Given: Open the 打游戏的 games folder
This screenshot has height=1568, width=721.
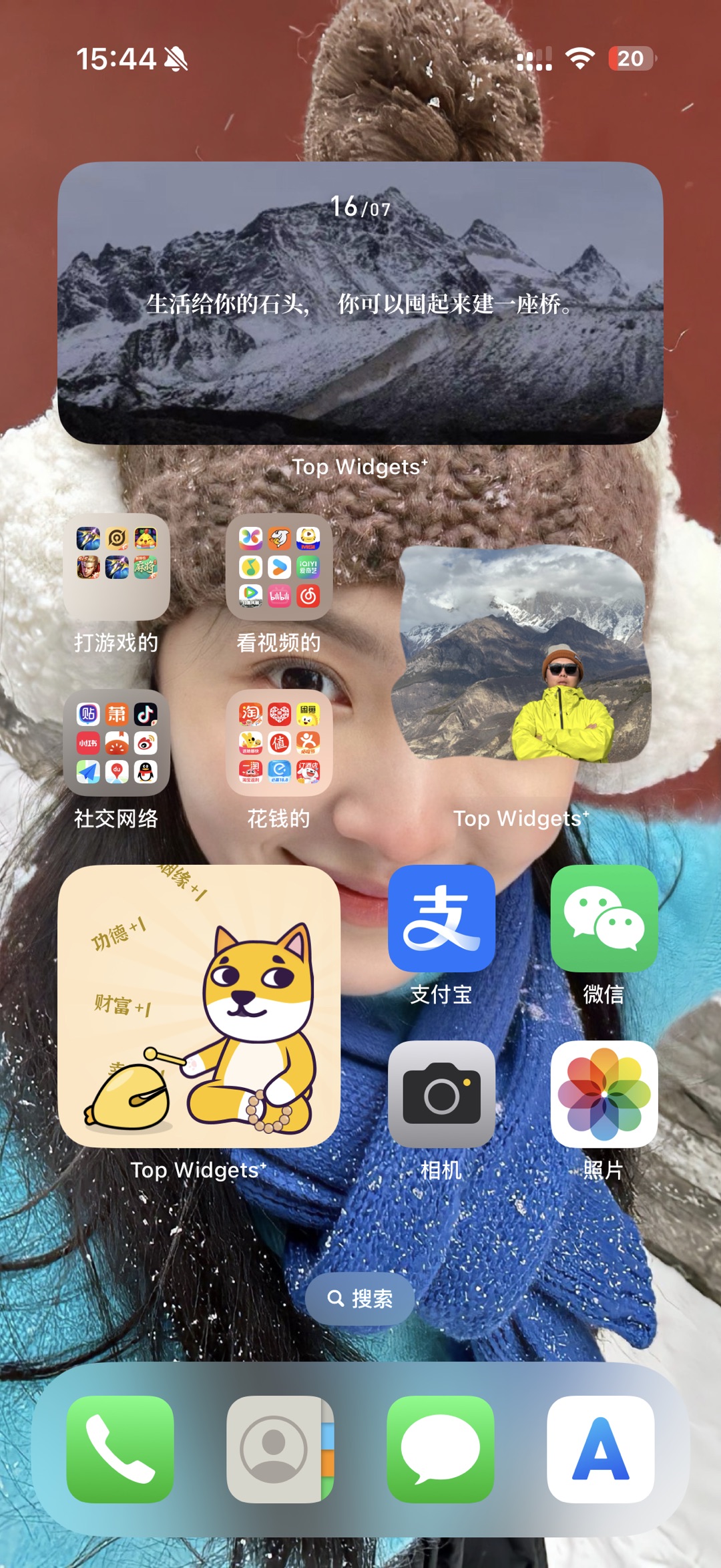Looking at the screenshot, I should [117, 566].
